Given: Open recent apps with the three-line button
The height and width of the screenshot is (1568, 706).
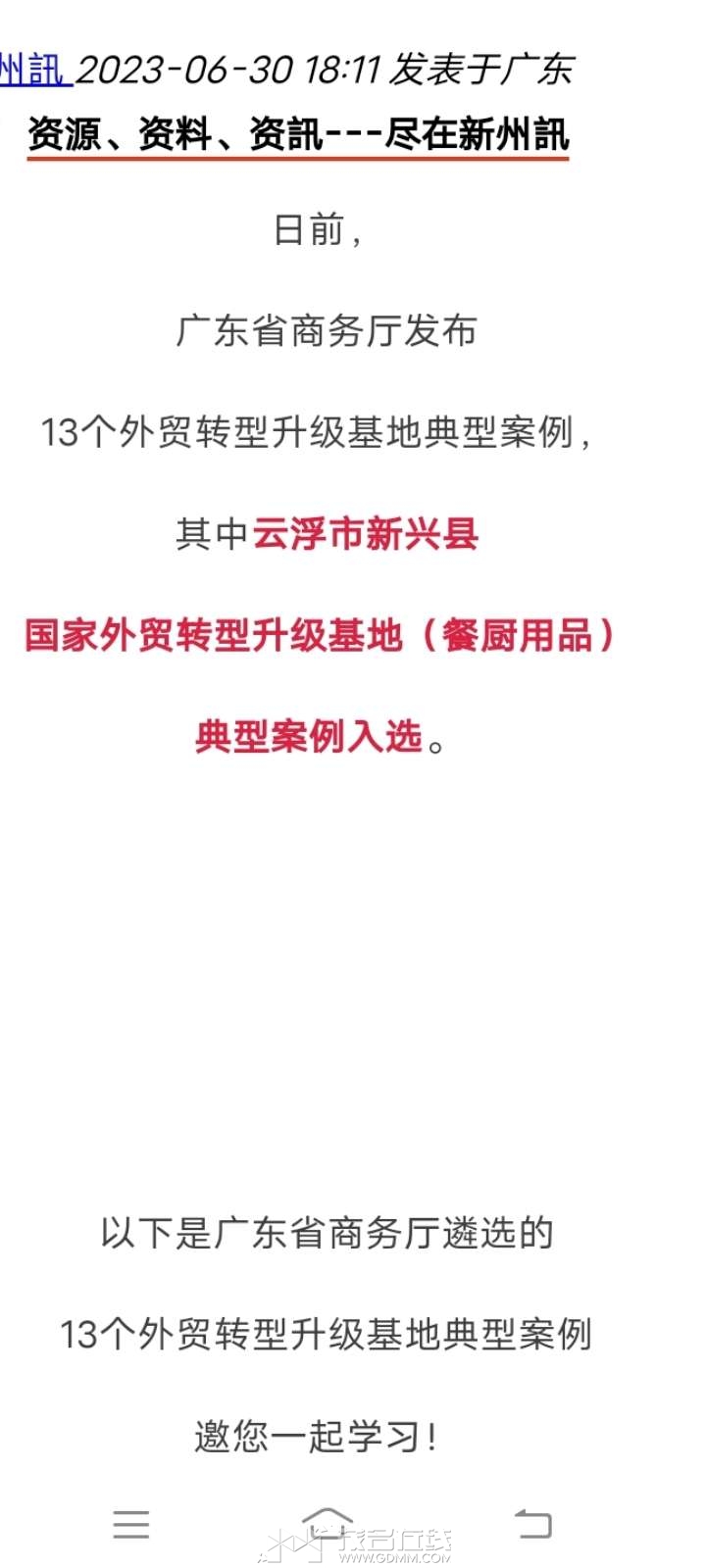Looking at the screenshot, I should tap(131, 1525).
